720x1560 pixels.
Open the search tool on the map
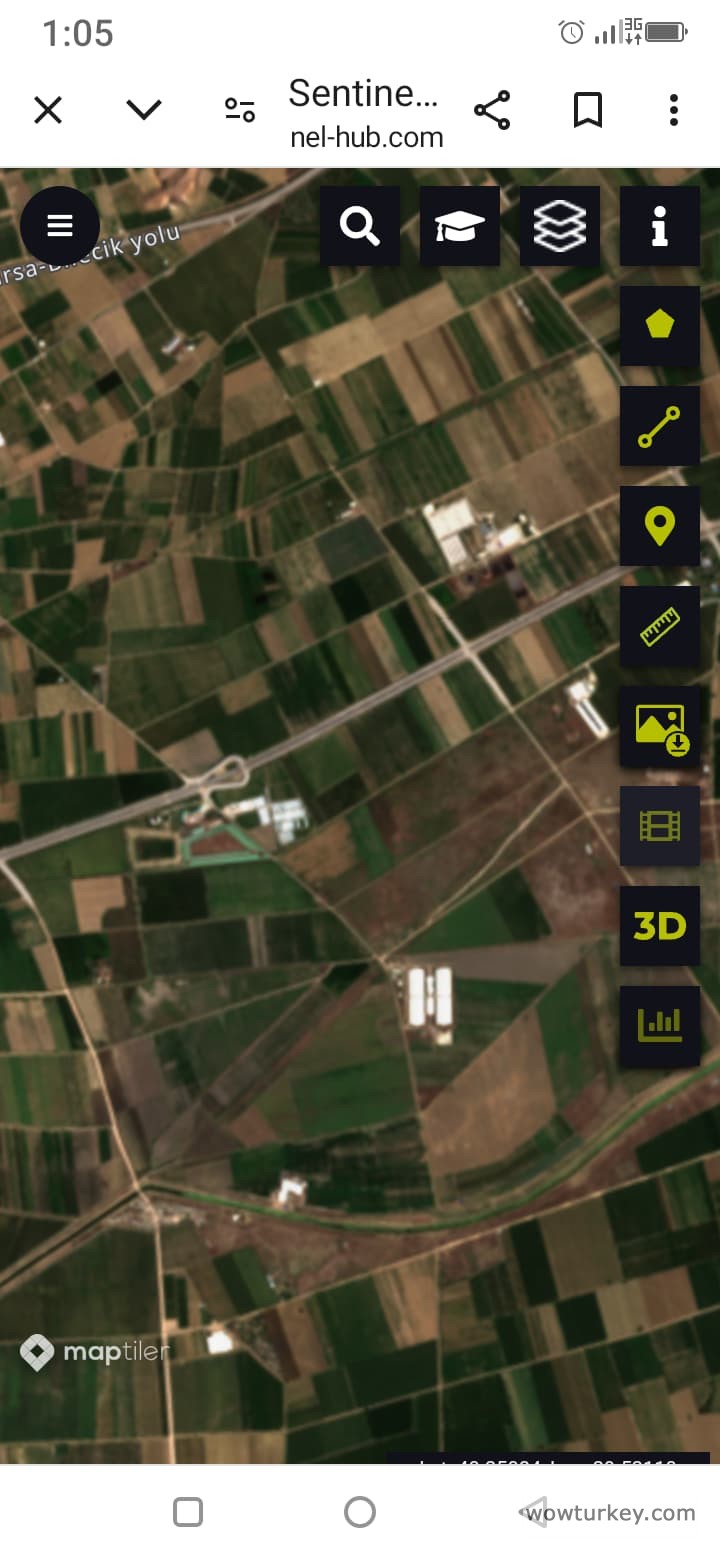(359, 226)
